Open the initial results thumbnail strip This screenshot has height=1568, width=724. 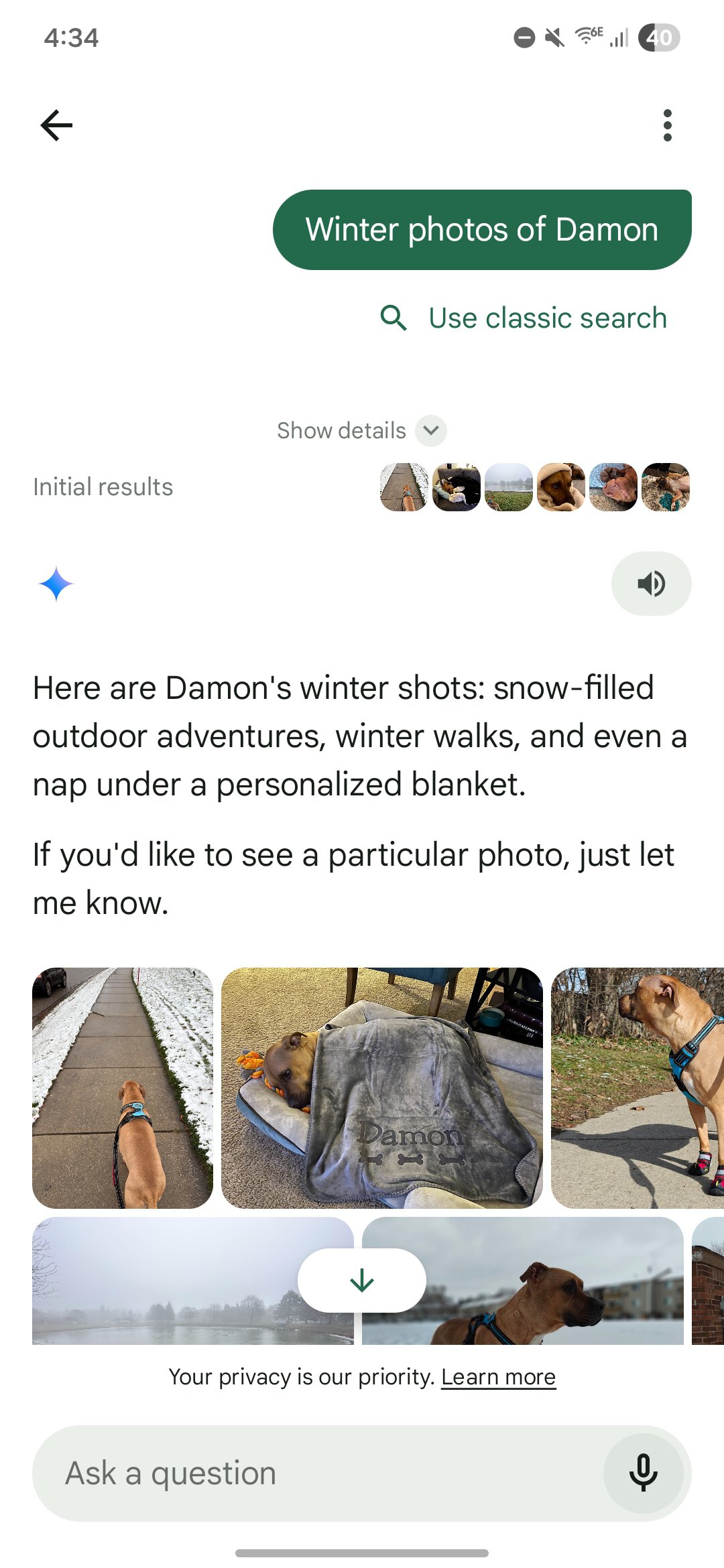tap(534, 487)
